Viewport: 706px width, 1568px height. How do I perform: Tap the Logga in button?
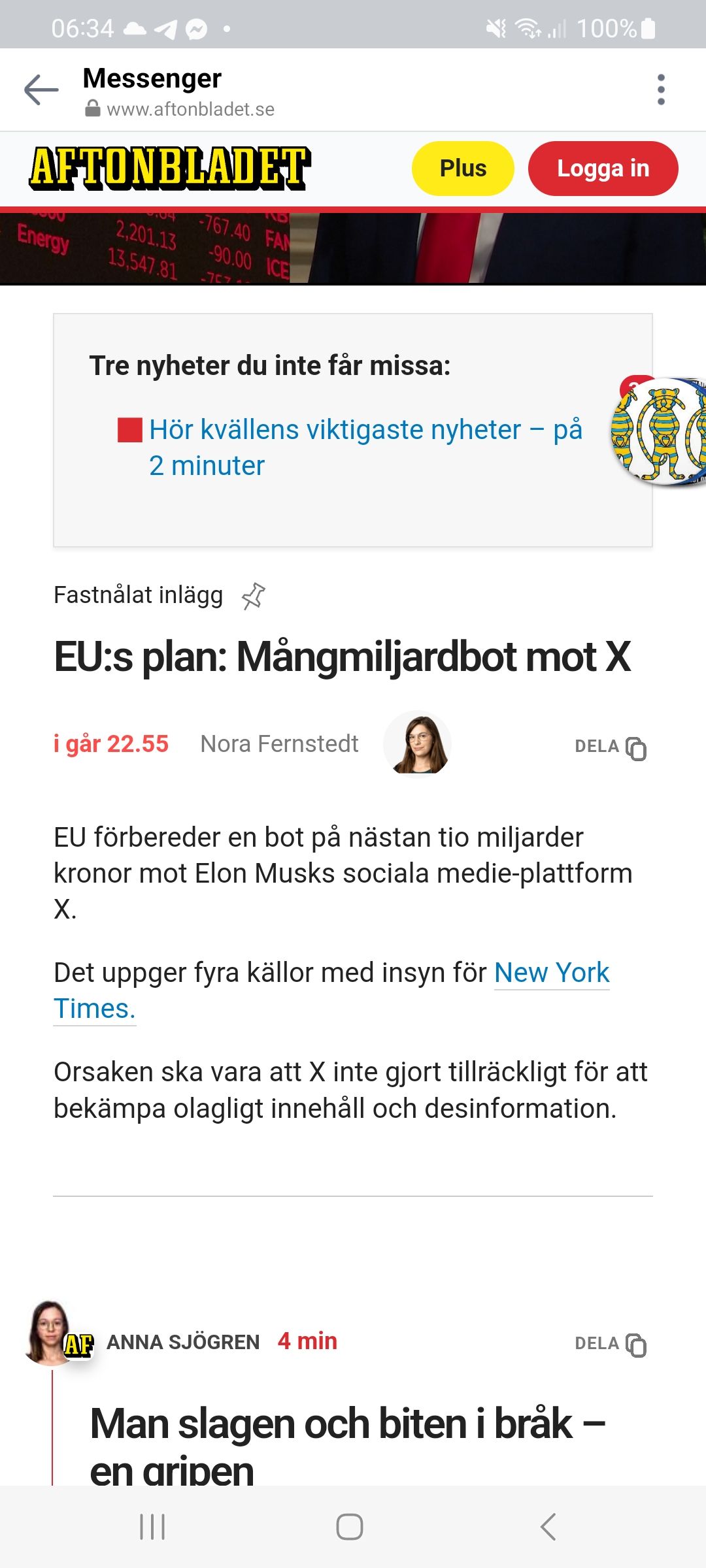(603, 168)
